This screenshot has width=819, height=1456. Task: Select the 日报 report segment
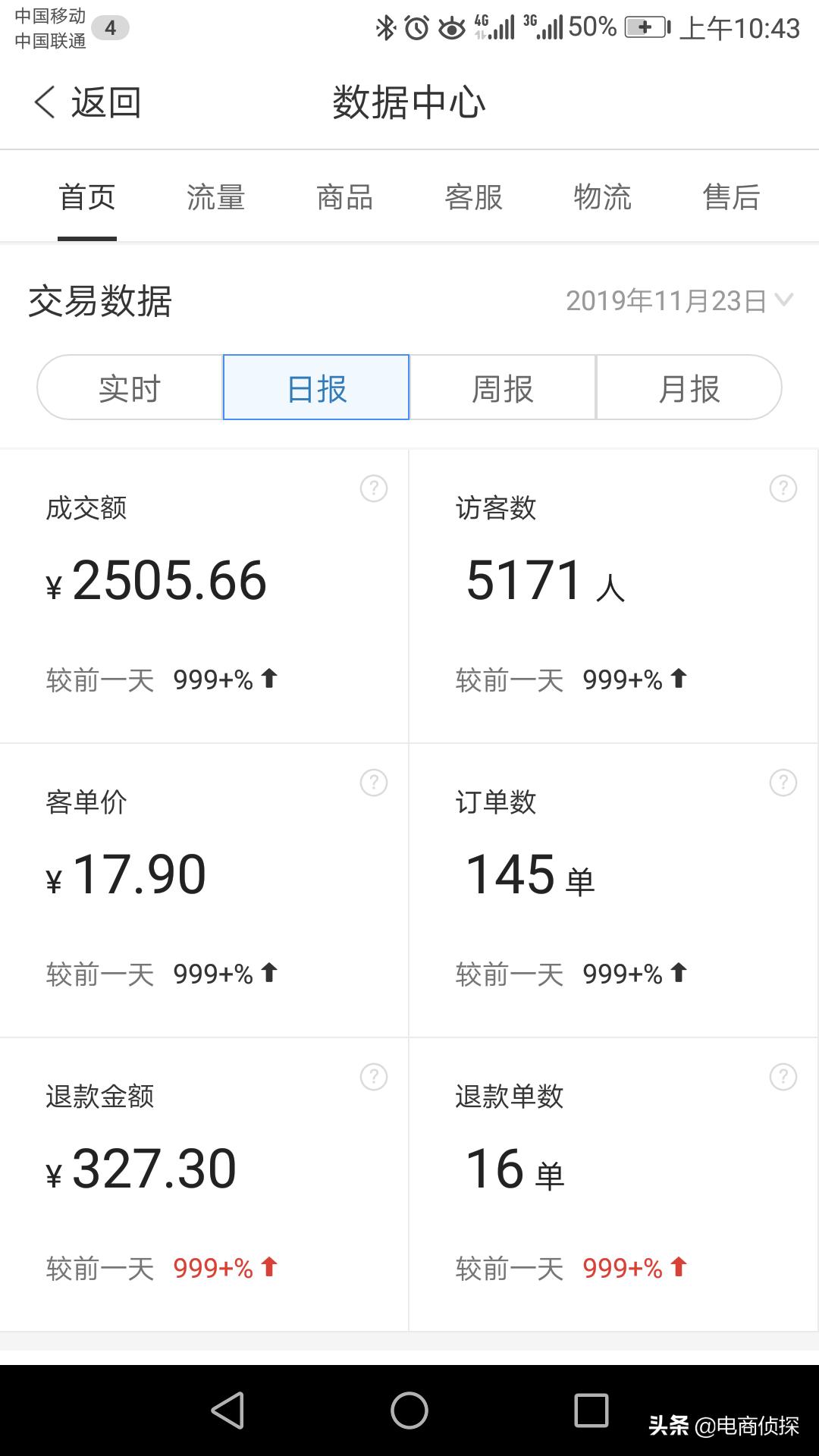(x=316, y=388)
